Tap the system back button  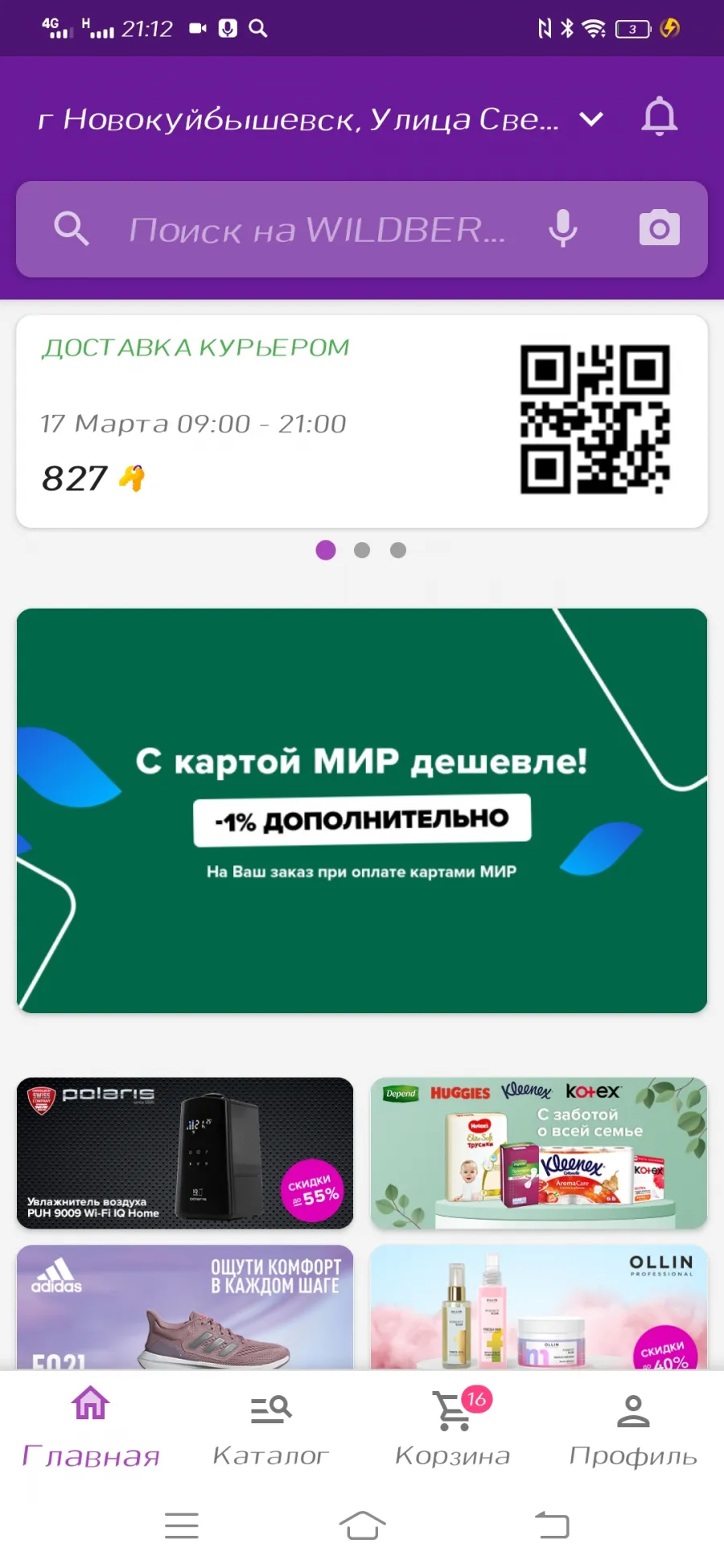(553, 1525)
